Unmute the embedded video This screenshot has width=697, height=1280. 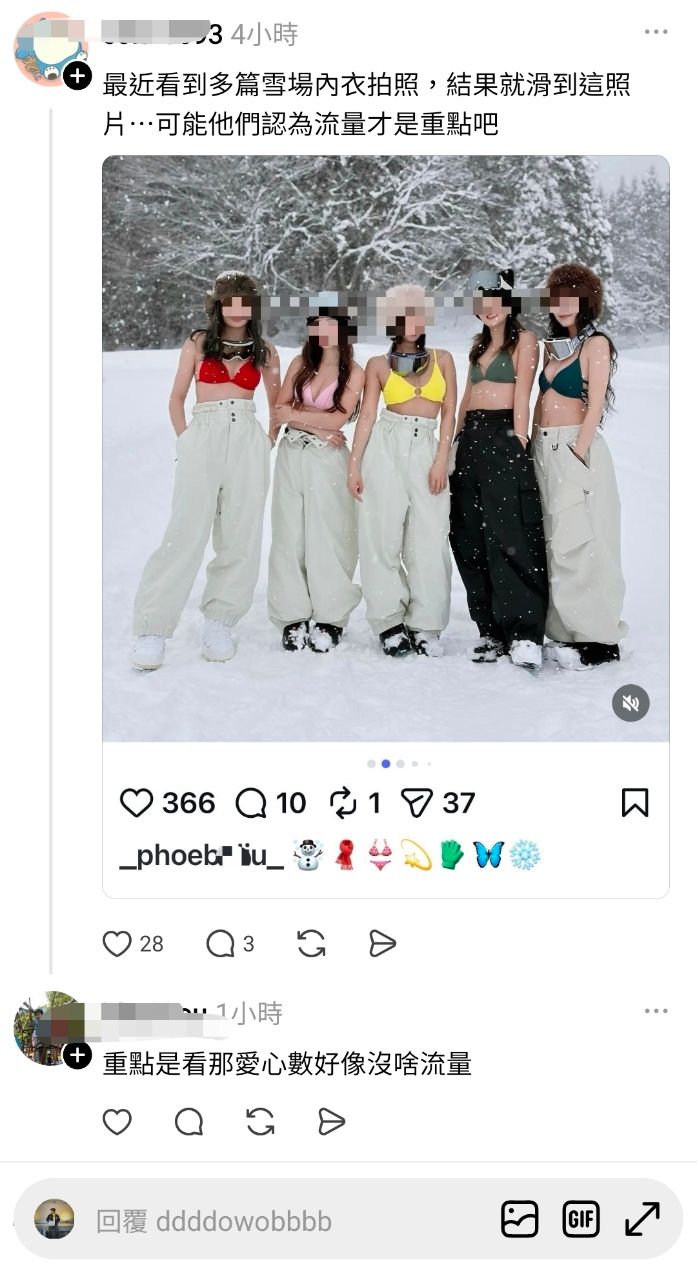[x=630, y=703]
